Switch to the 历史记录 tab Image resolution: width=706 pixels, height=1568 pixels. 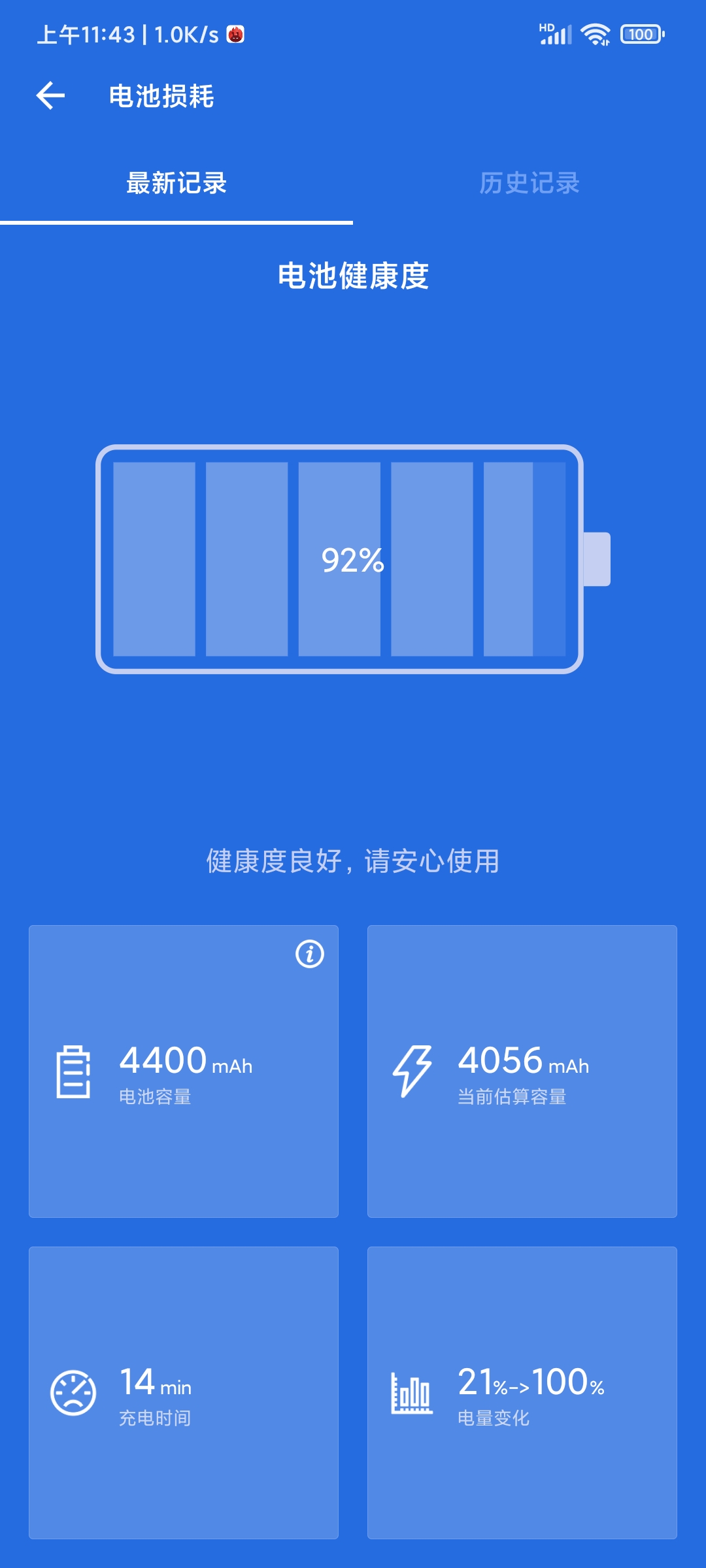tap(529, 183)
